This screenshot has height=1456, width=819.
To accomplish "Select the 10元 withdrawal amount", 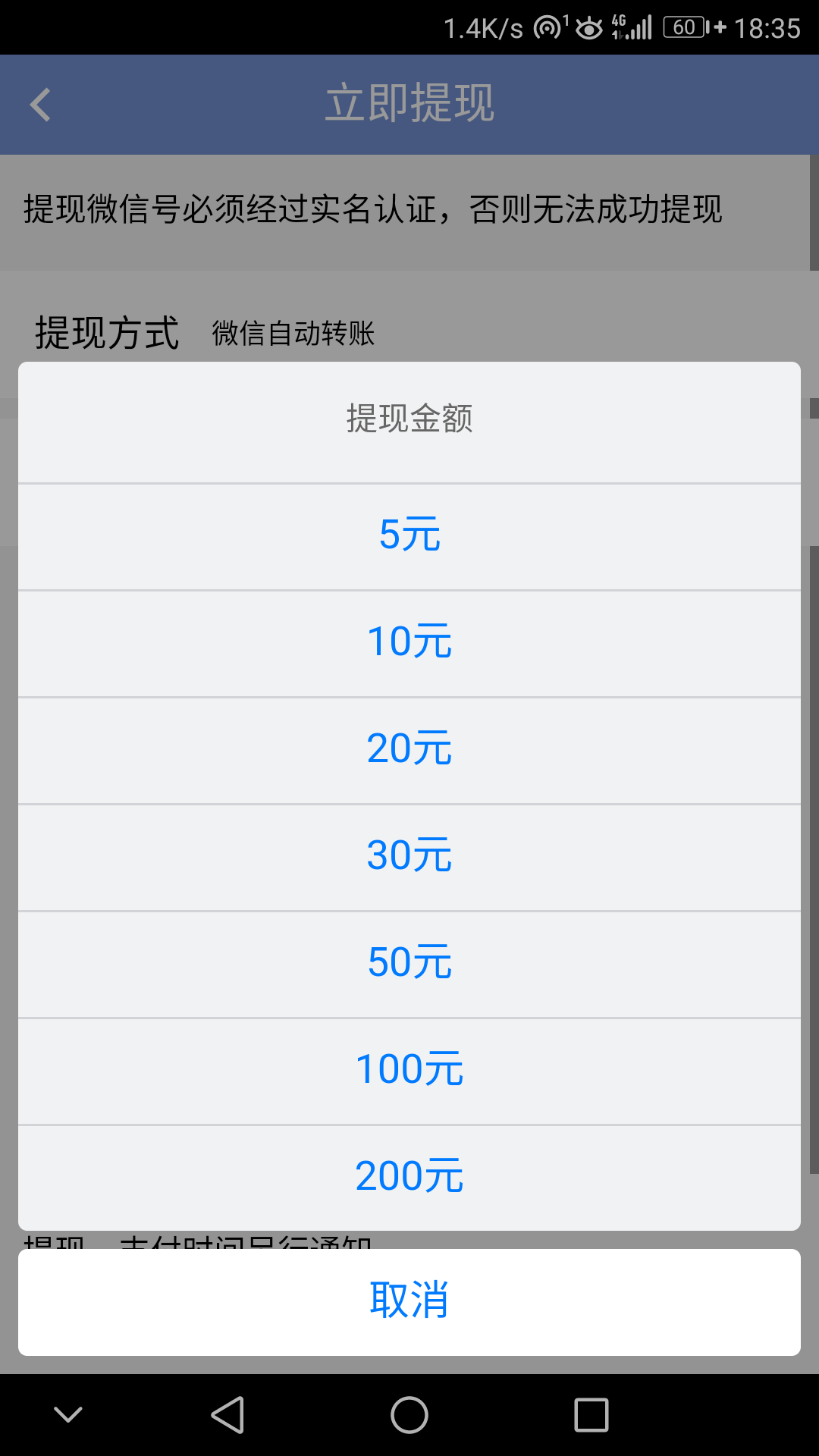I will [409, 641].
